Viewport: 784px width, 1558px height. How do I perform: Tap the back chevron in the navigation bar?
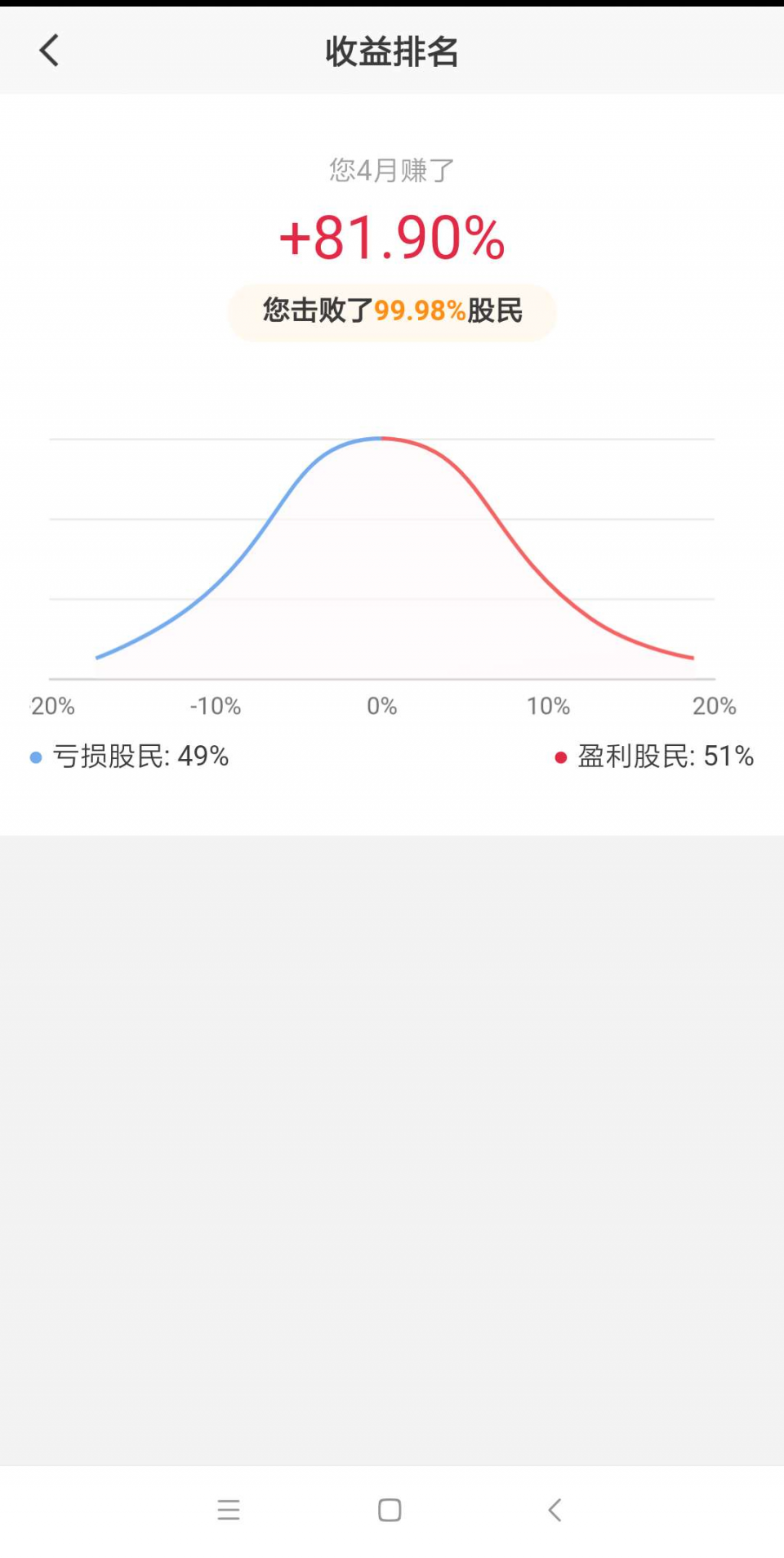pos(555,1510)
